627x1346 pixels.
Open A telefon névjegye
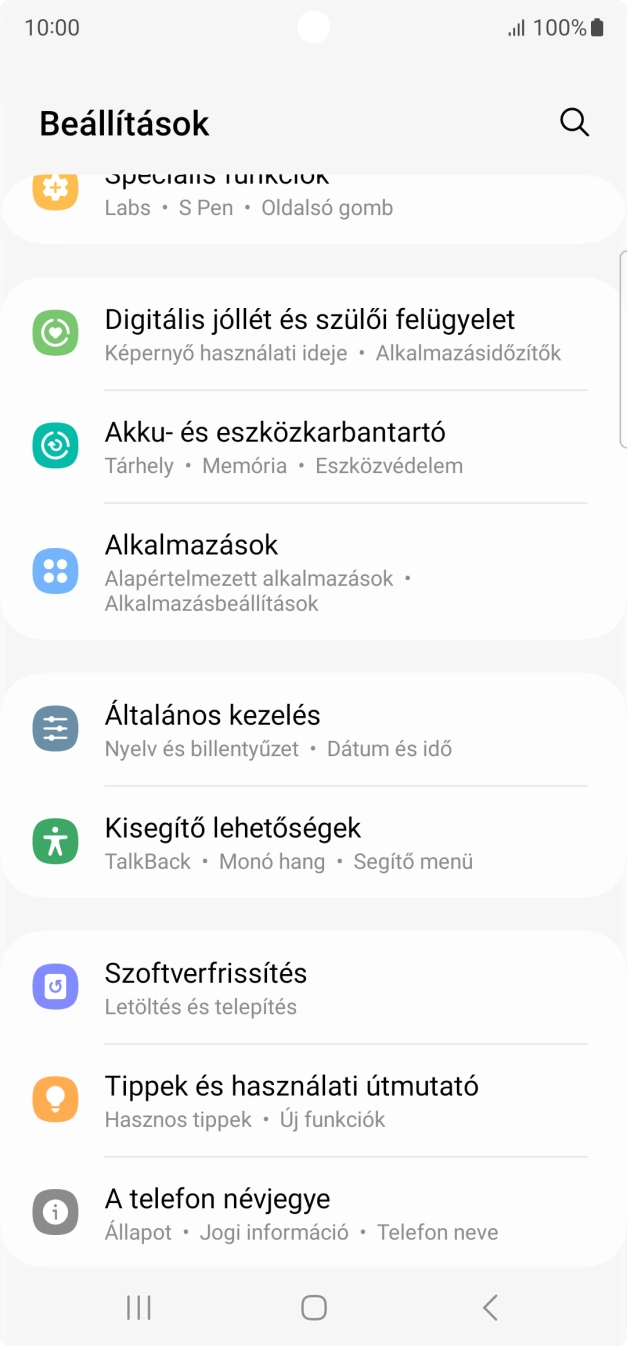pos(313,1214)
